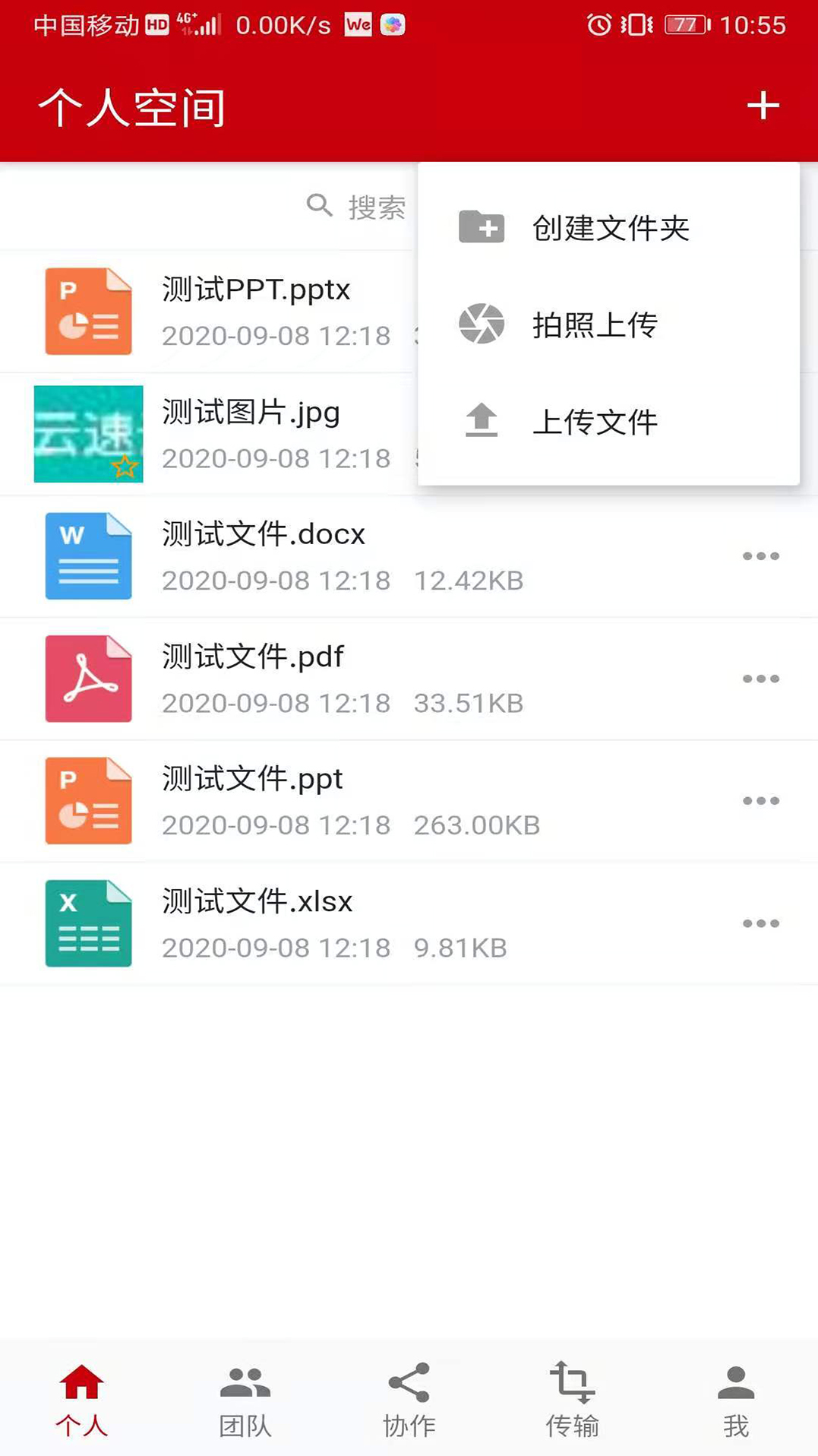Open the document 测试文件.docx
818x1456 pixels.
pyautogui.click(x=409, y=556)
